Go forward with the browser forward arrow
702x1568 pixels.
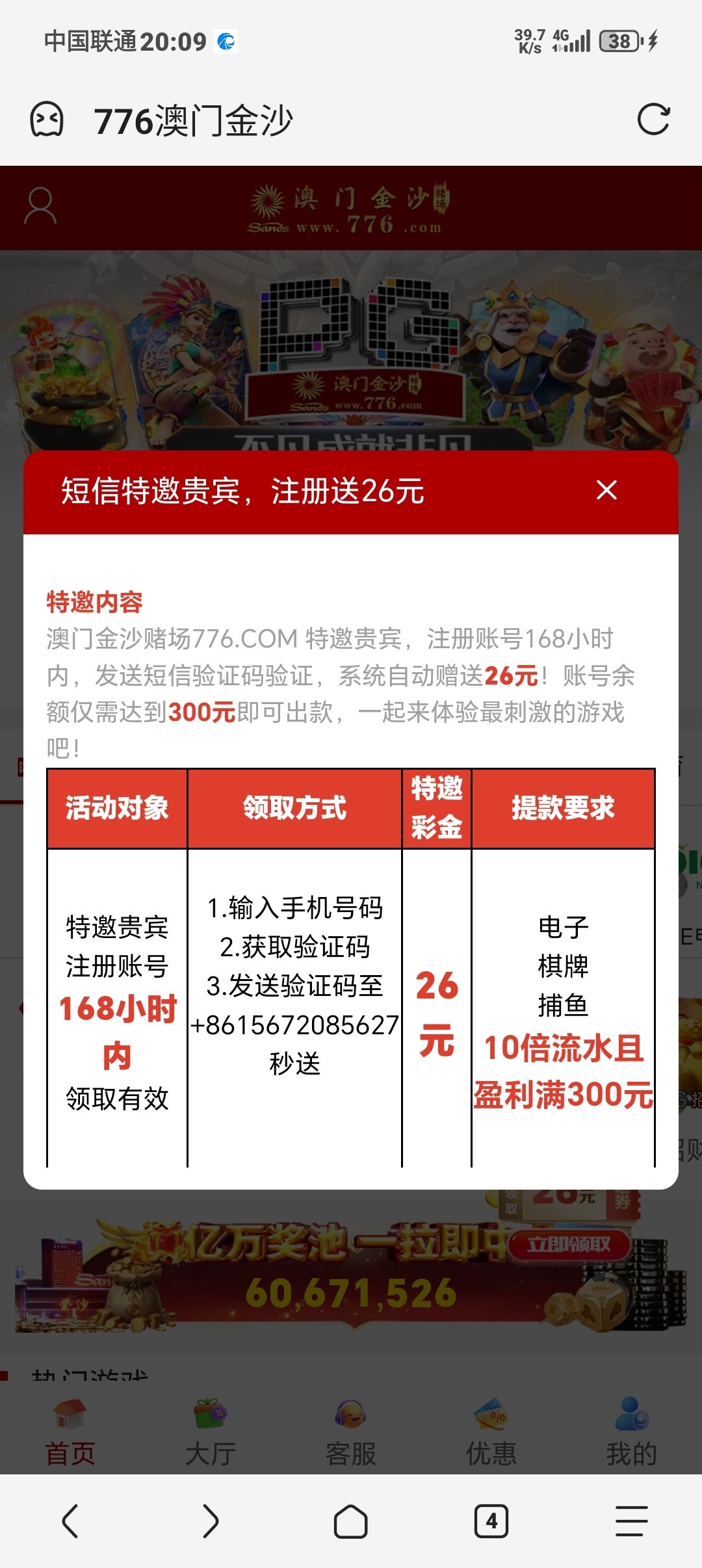pos(211,1521)
